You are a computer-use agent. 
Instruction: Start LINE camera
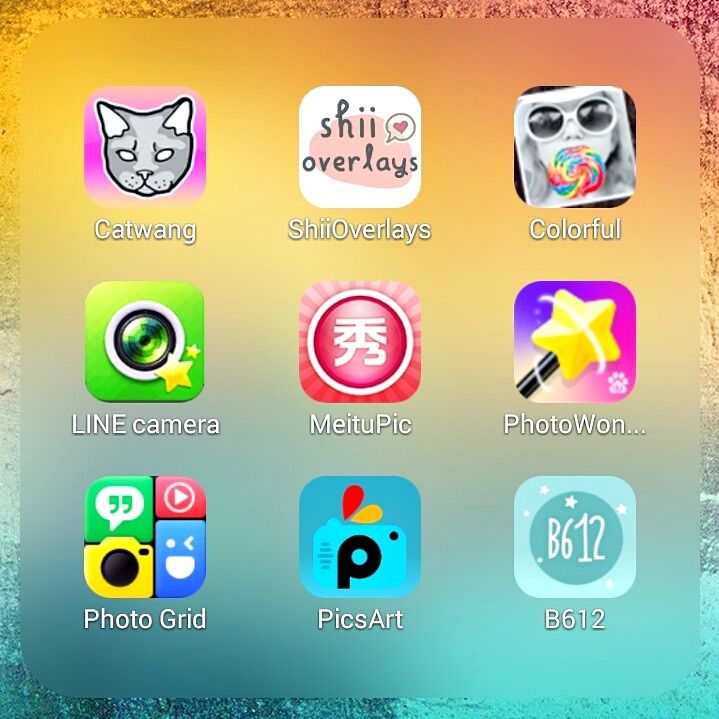(x=145, y=342)
